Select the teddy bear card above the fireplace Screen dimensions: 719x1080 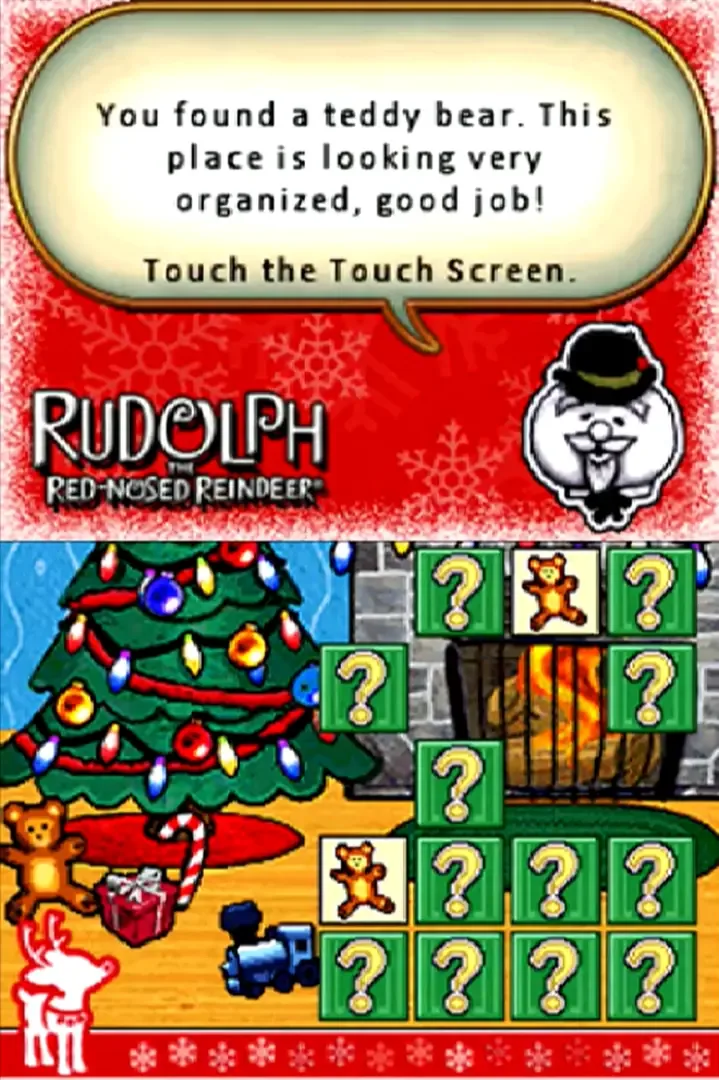555,591
